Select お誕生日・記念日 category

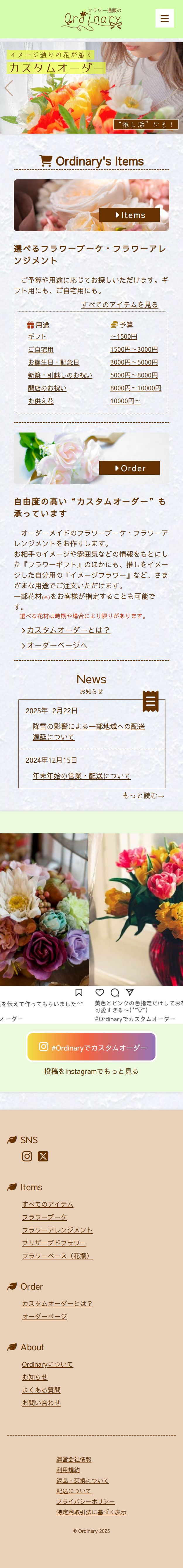[x=53, y=362]
